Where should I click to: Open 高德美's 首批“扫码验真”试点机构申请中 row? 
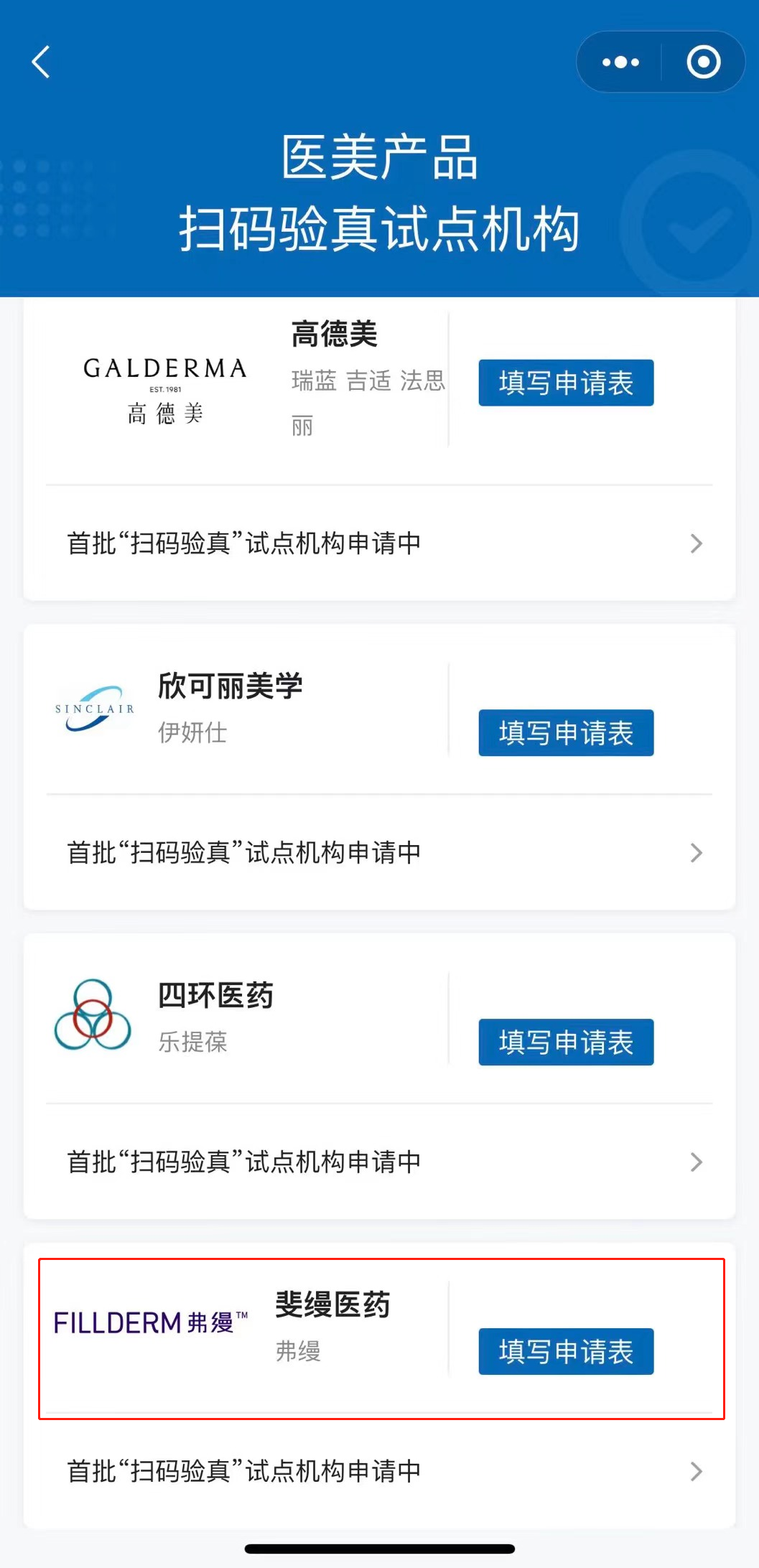381,543
